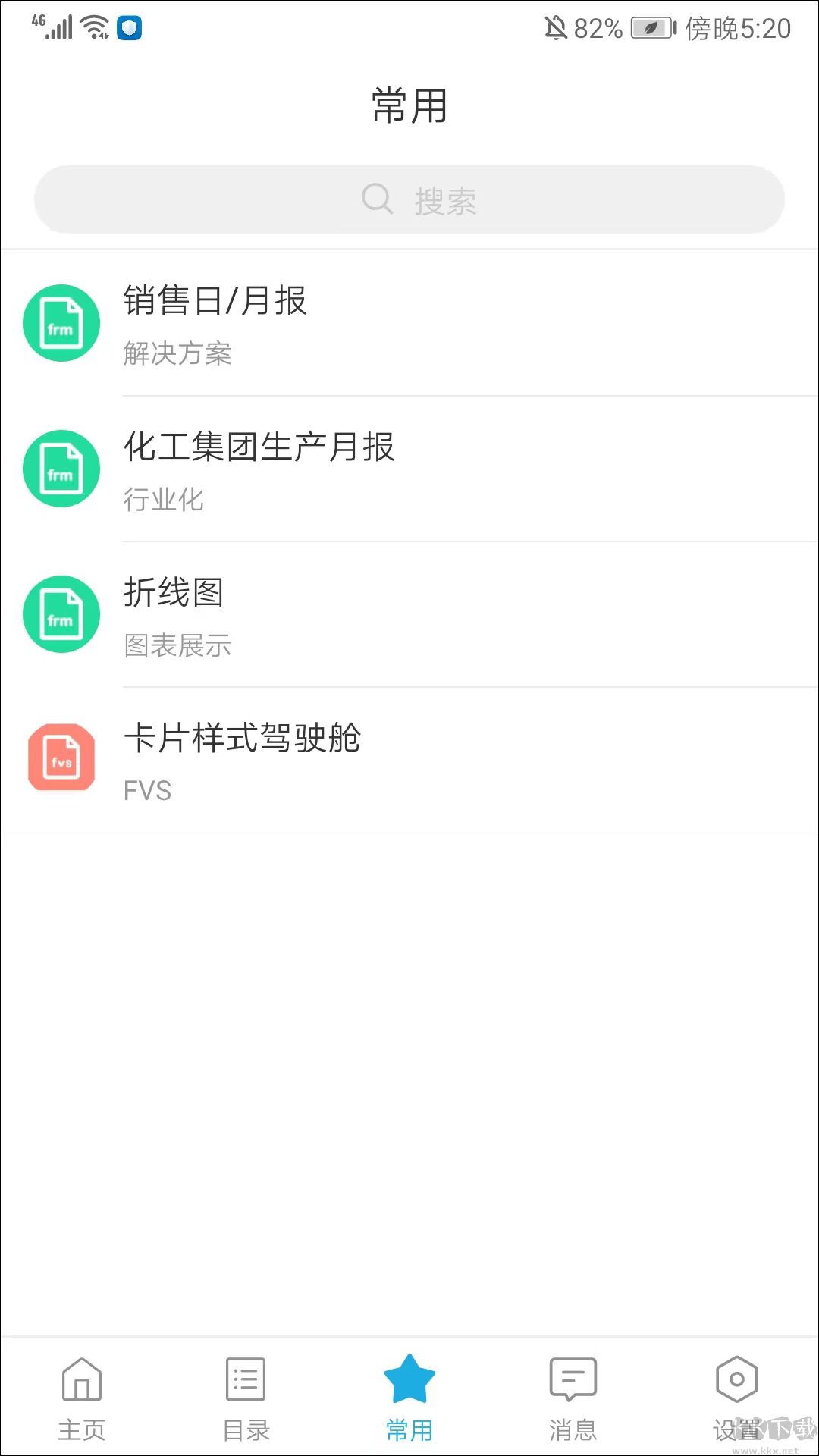
Task: Open the 销售日/月报 frm report icon
Action: (x=61, y=322)
